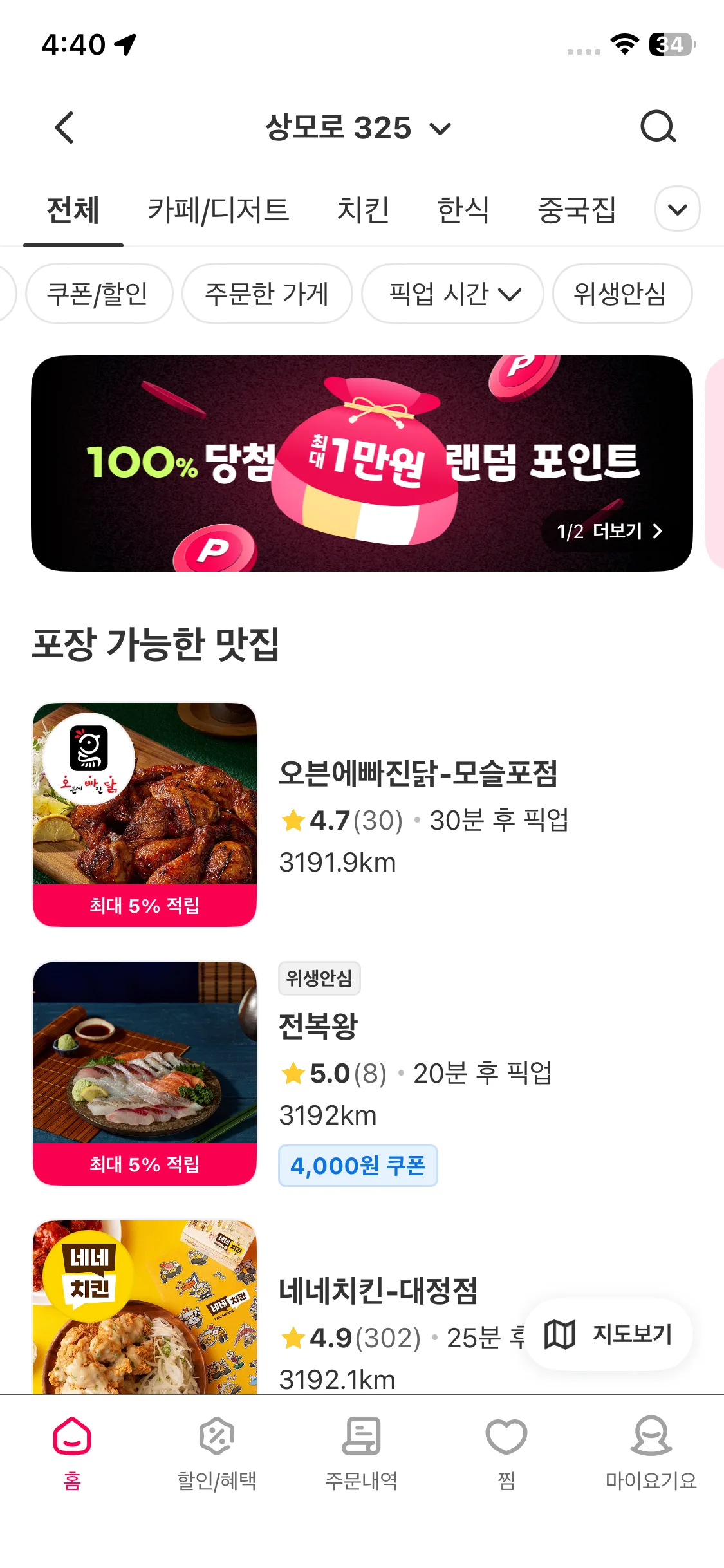
Task: Open the 랜덤 포인트 promo banner
Action: pyautogui.click(x=362, y=463)
